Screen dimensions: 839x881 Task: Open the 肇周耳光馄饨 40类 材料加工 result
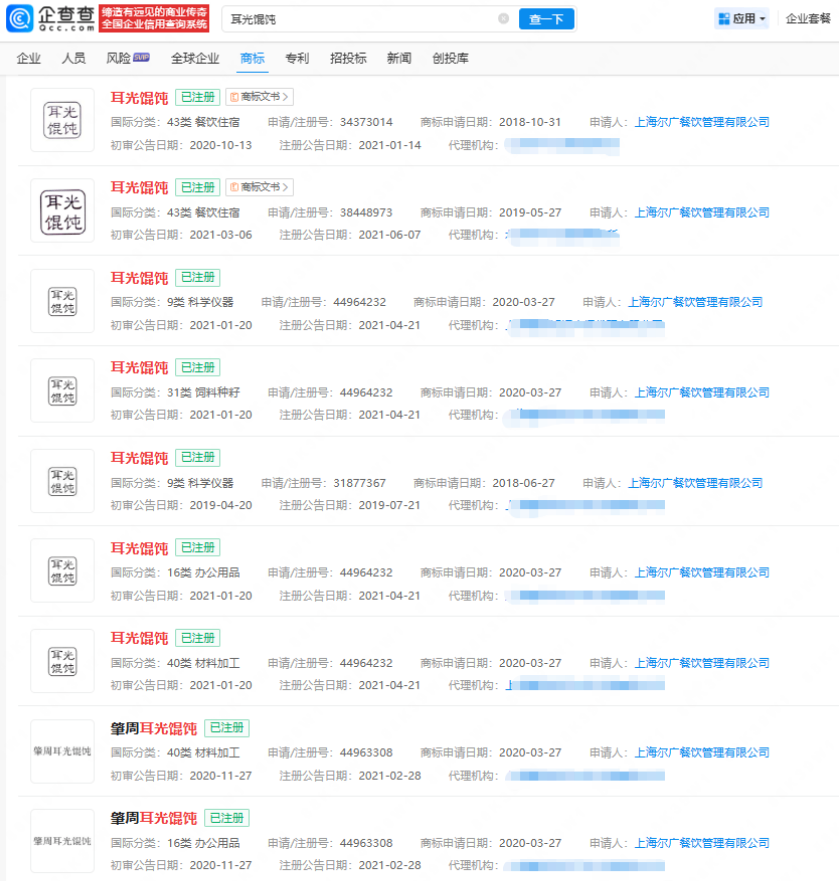click(x=153, y=729)
